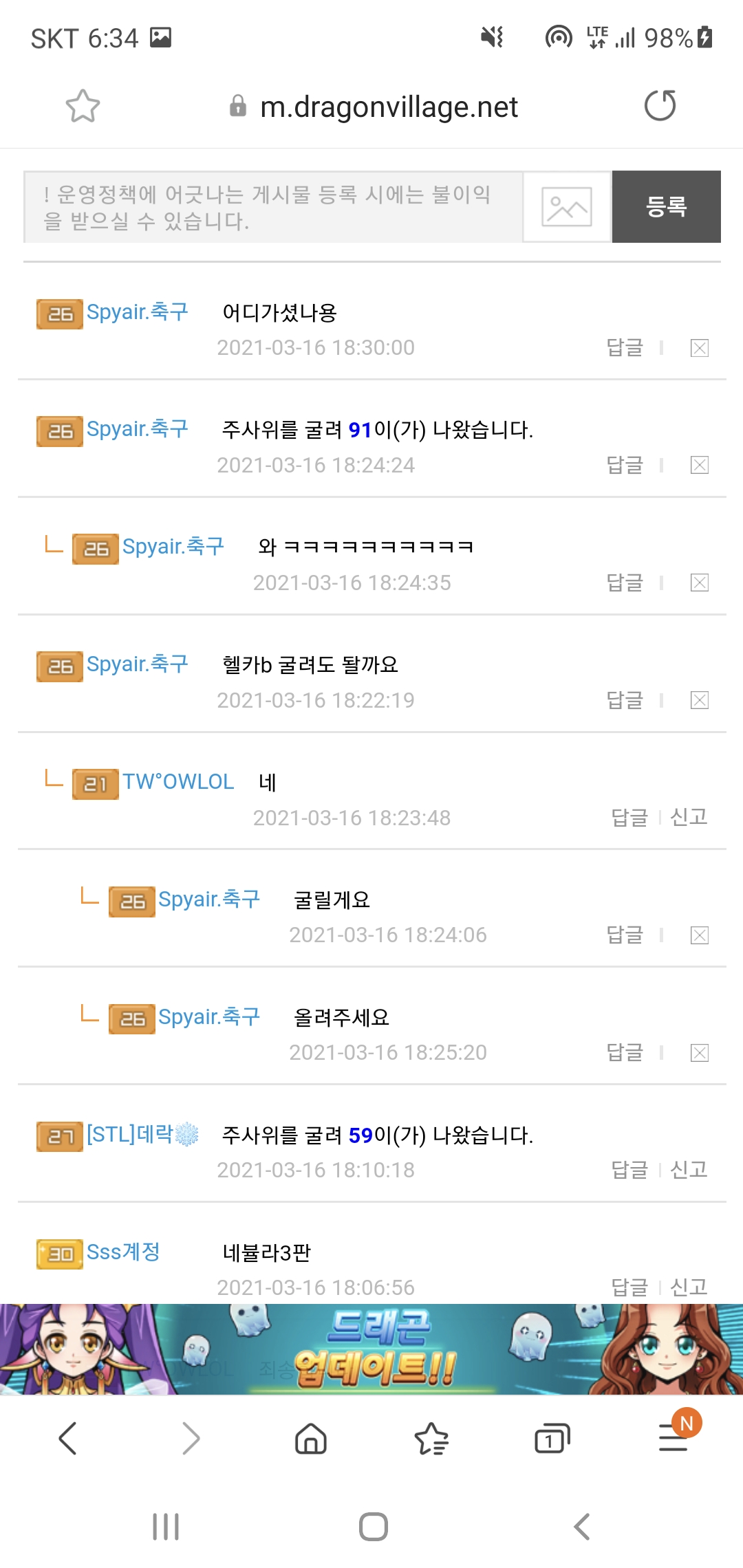
Task: Attach an image to the comment
Action: (x=567, y=207)
